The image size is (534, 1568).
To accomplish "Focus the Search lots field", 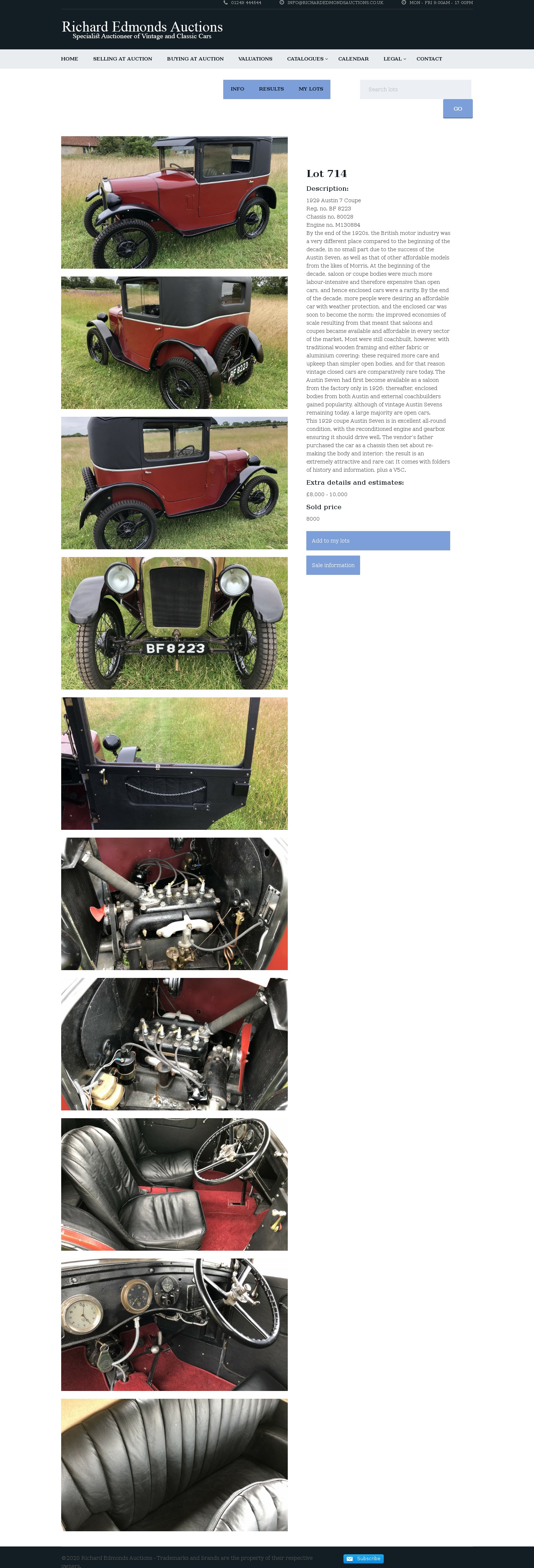I will (x=415, y=89).
